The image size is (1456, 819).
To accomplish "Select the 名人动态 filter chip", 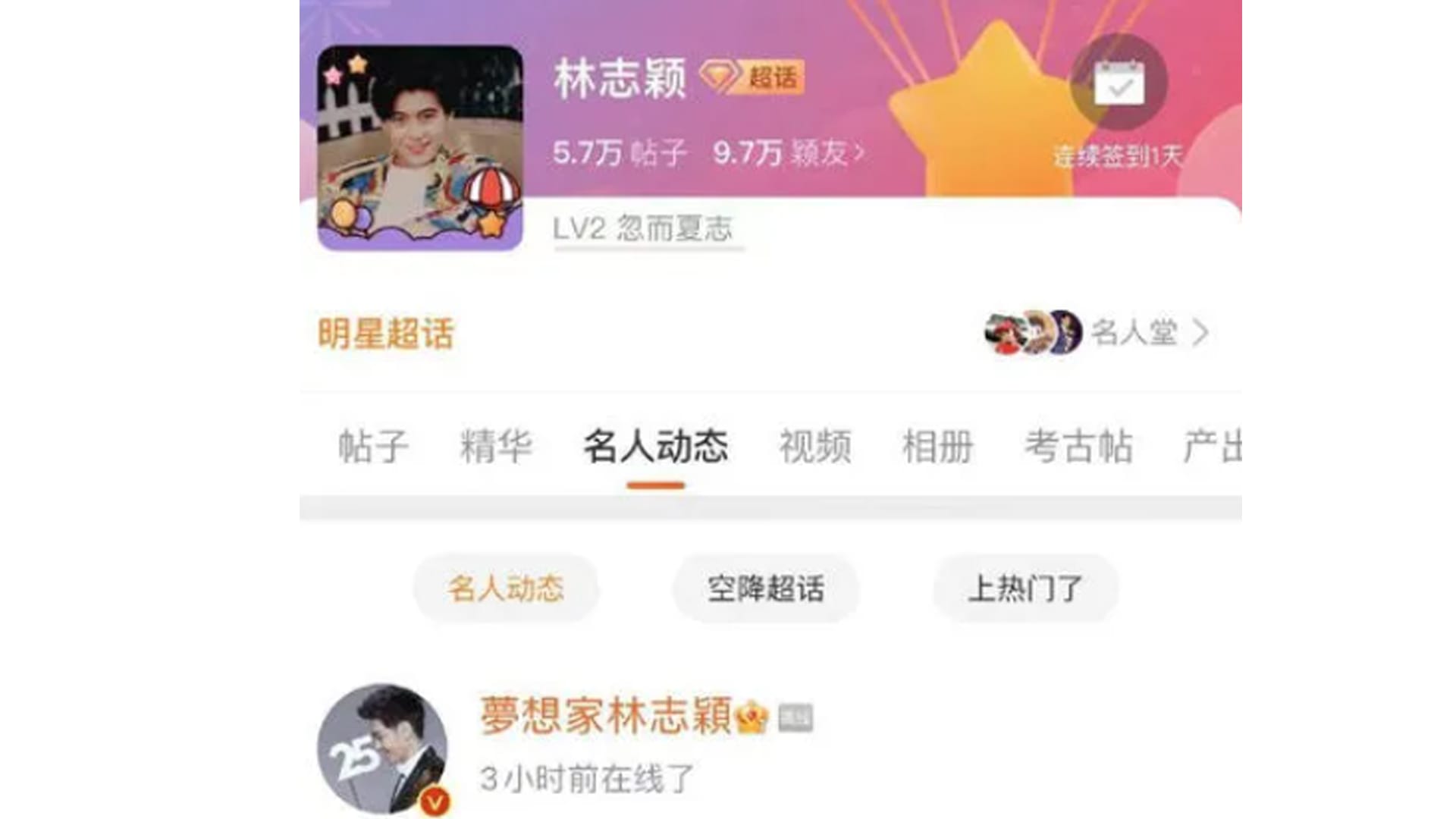I will tap(506, 588).
